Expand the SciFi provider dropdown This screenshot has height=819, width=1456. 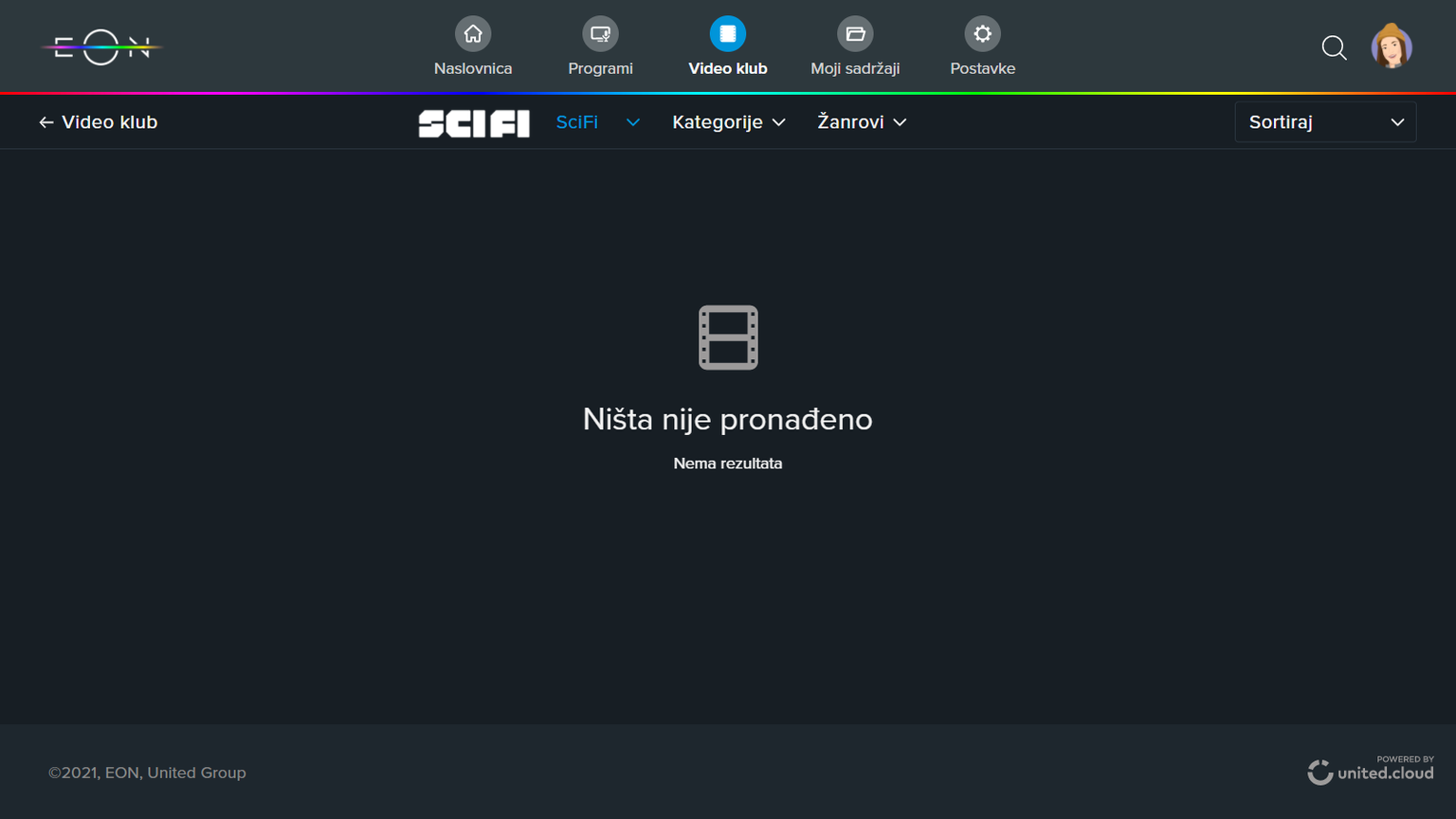pos(597,122)
